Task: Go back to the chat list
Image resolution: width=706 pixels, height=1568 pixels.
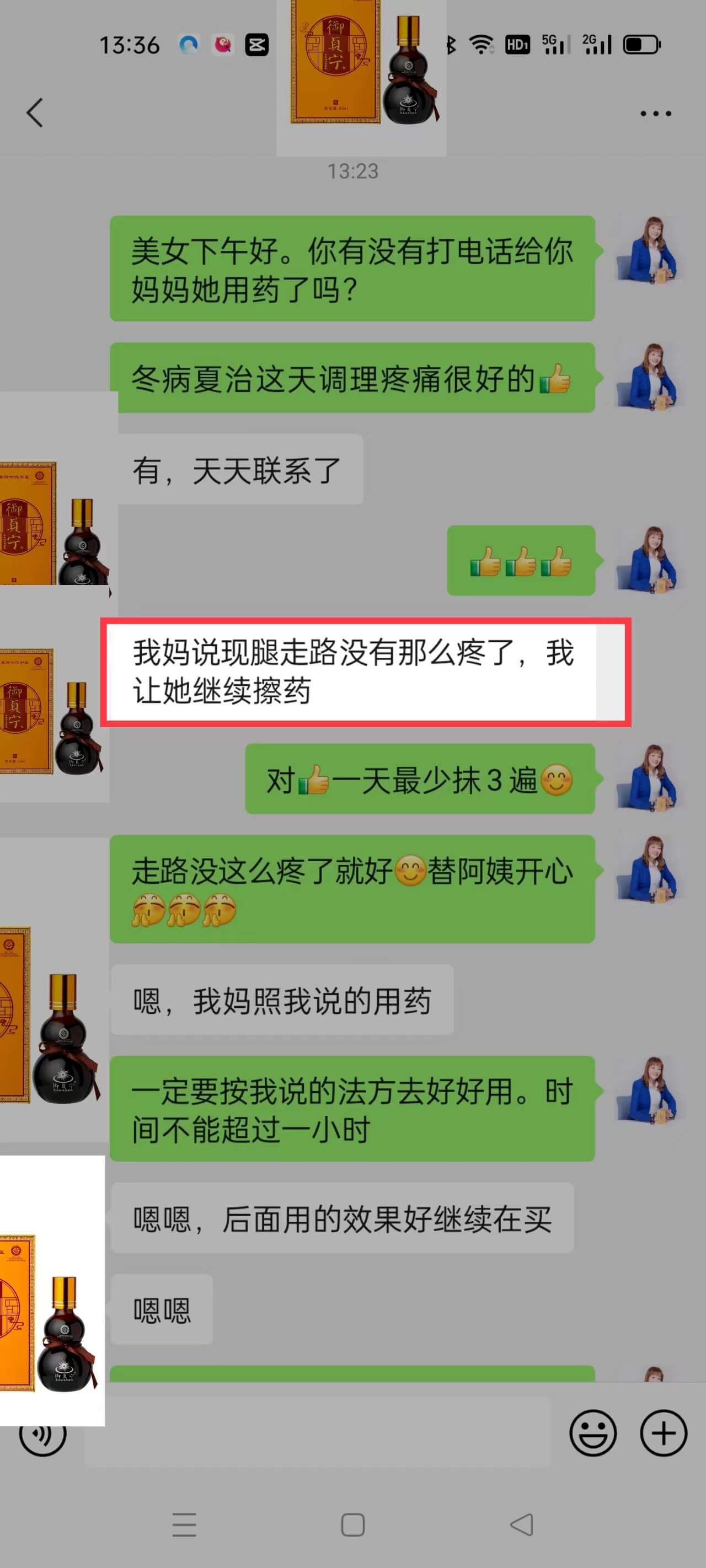Action: 35,113
